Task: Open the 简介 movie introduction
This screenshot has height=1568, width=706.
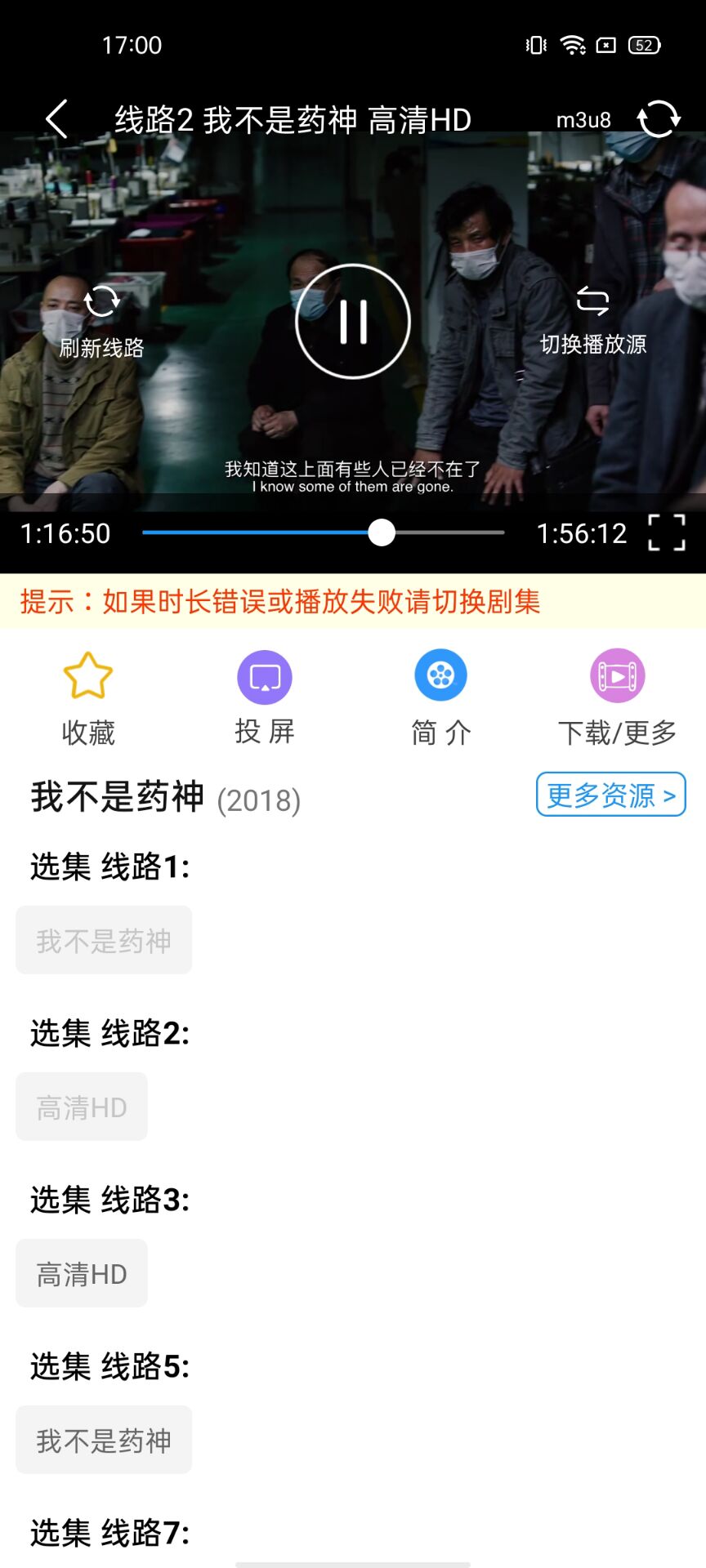Action: tap(441, 698)
